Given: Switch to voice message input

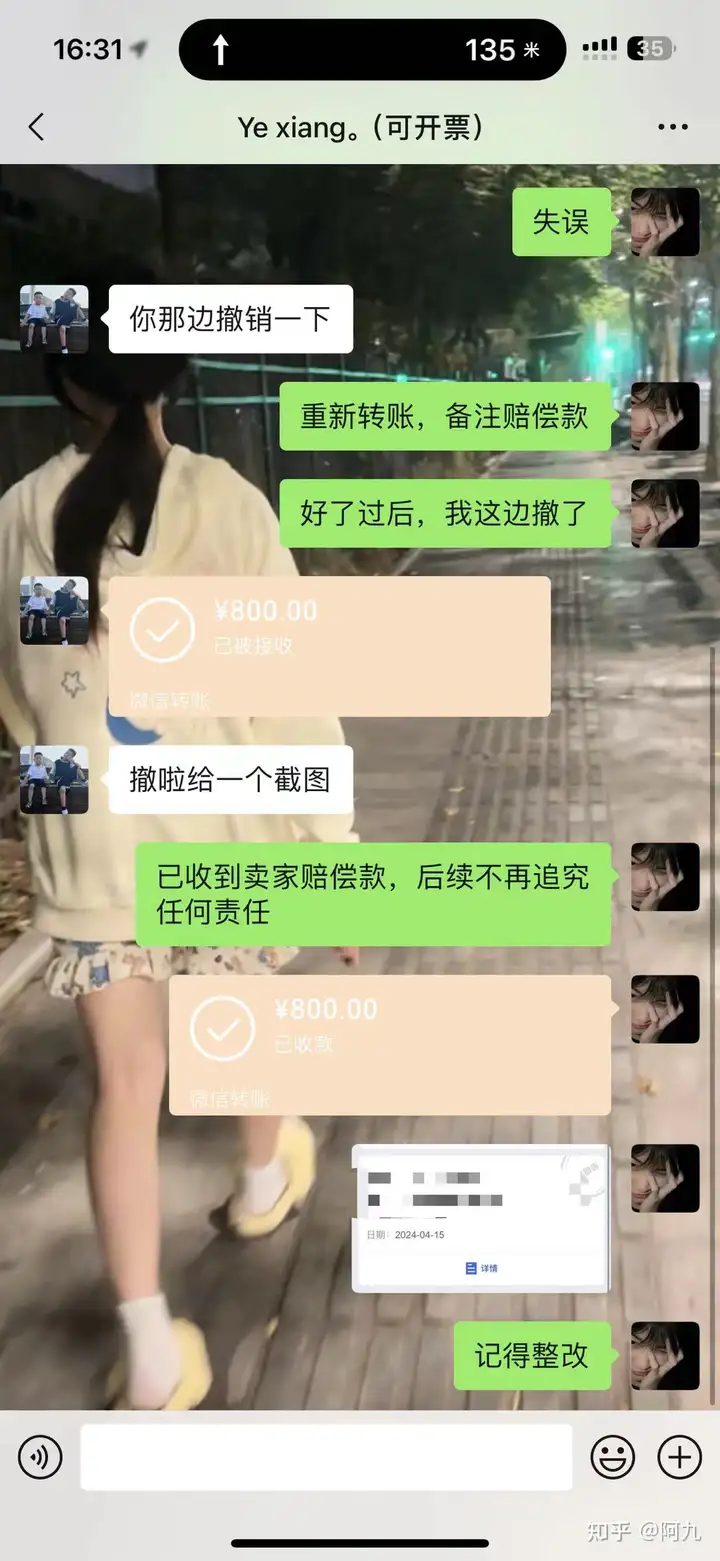Looking at the screenshot, I should pyautogui.click(x=40, y=1458).
